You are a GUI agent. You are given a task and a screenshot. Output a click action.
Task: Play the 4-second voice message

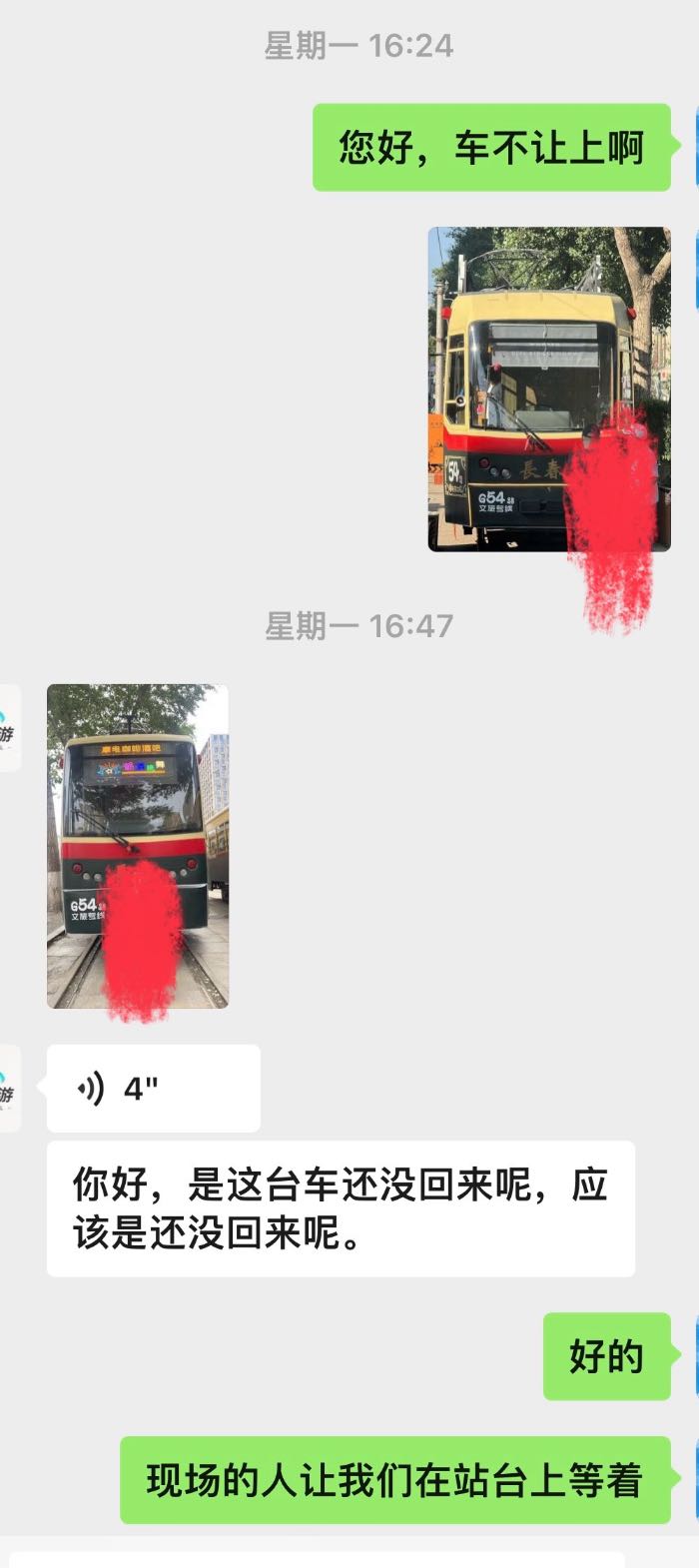coord(154,1088)
